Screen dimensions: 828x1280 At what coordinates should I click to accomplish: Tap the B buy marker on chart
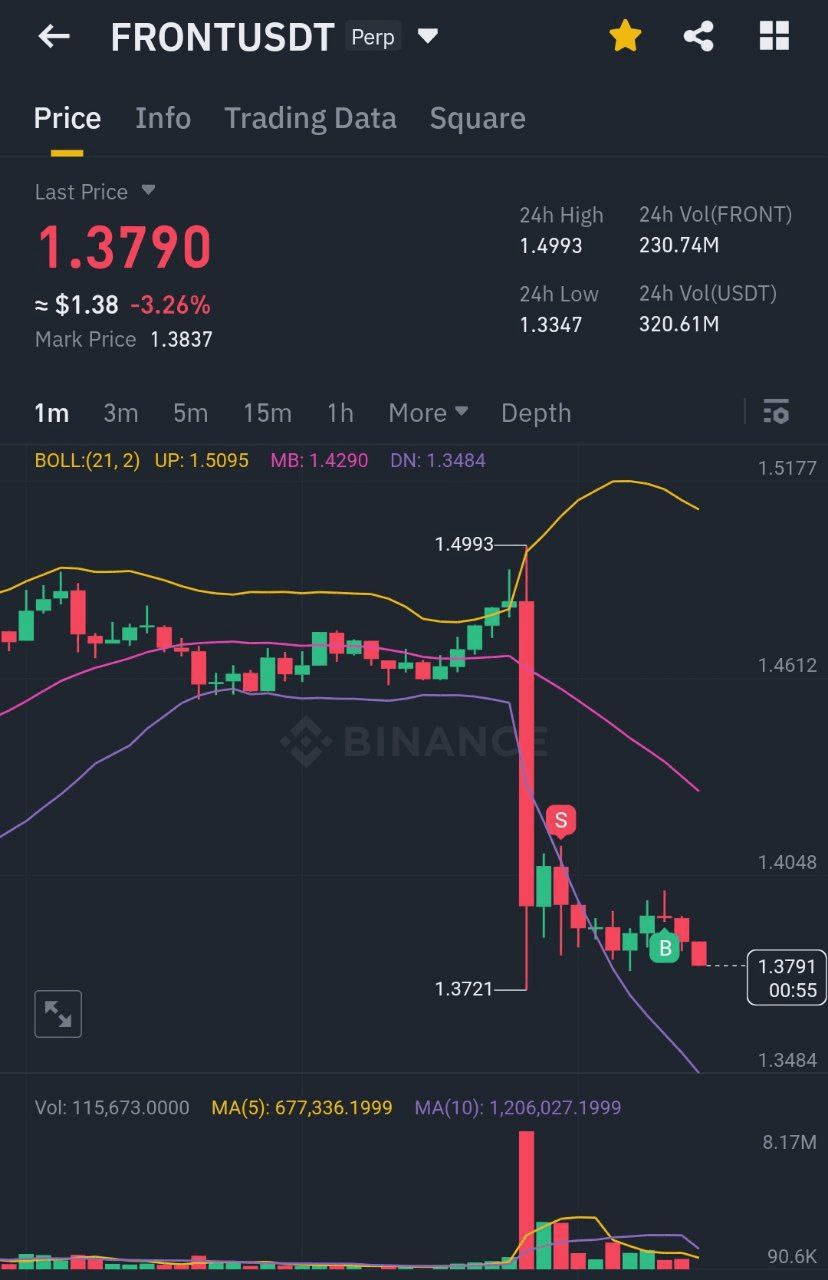click(x=665, y=946)
